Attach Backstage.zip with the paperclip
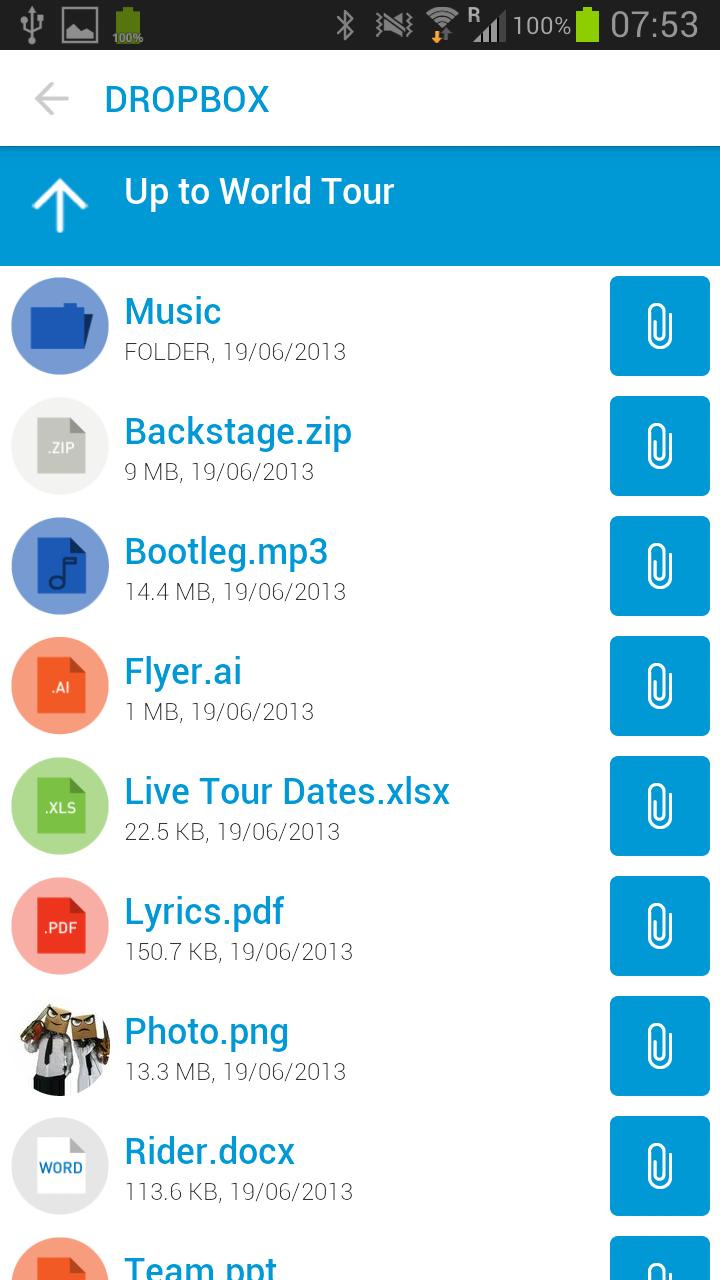Viewport: 720px width, 1280px height. pos(660,446)
